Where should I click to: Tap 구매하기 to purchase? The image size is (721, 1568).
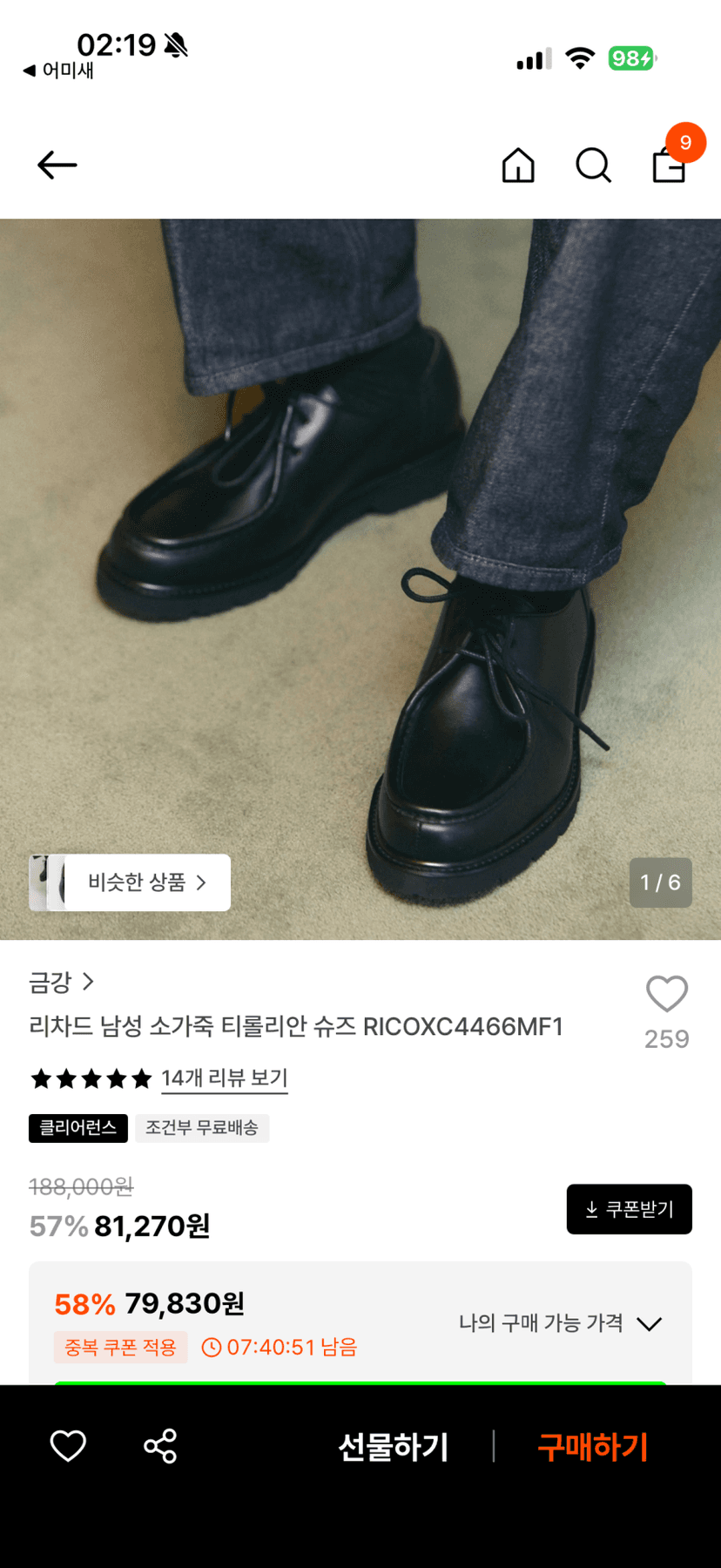[593, 1447]
